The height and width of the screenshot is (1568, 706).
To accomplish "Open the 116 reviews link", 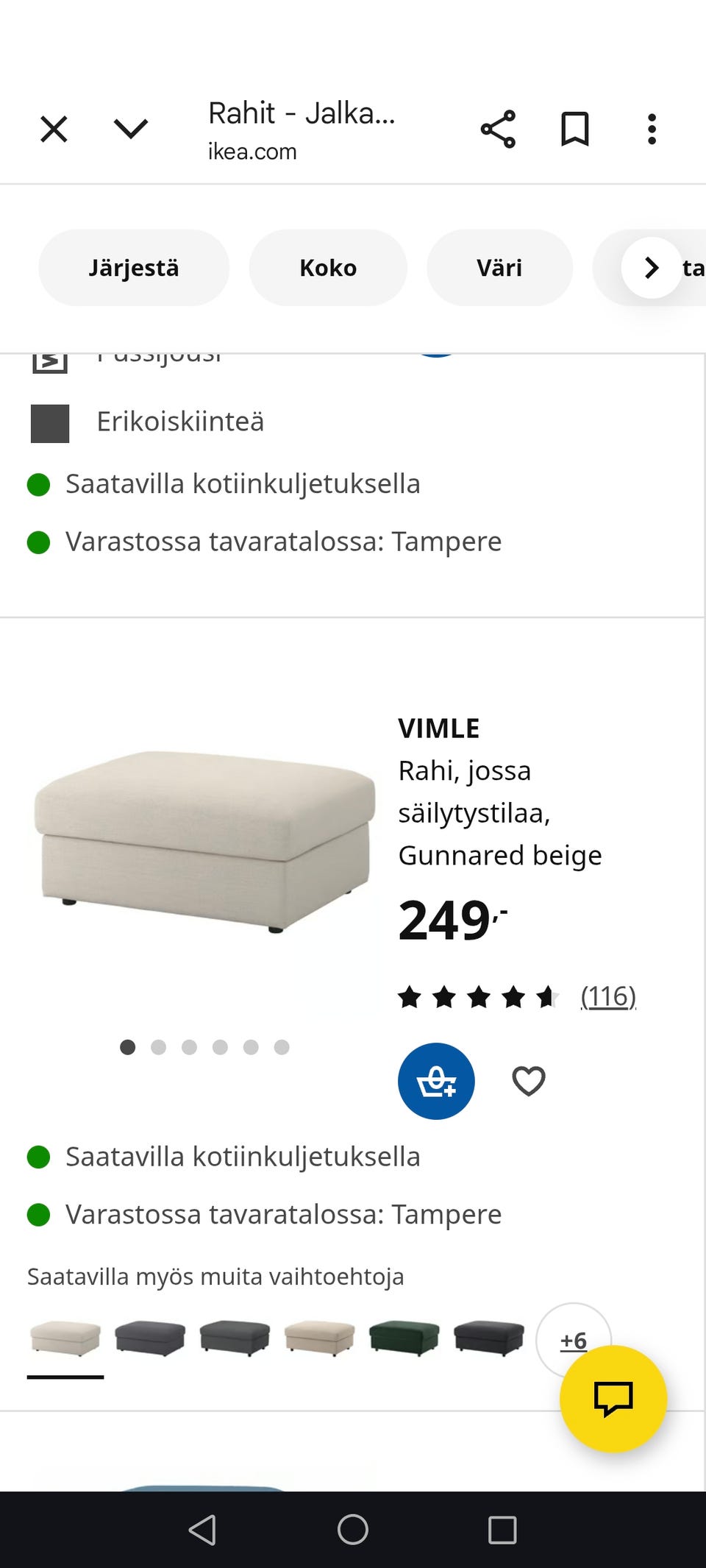I will point(607,996).
